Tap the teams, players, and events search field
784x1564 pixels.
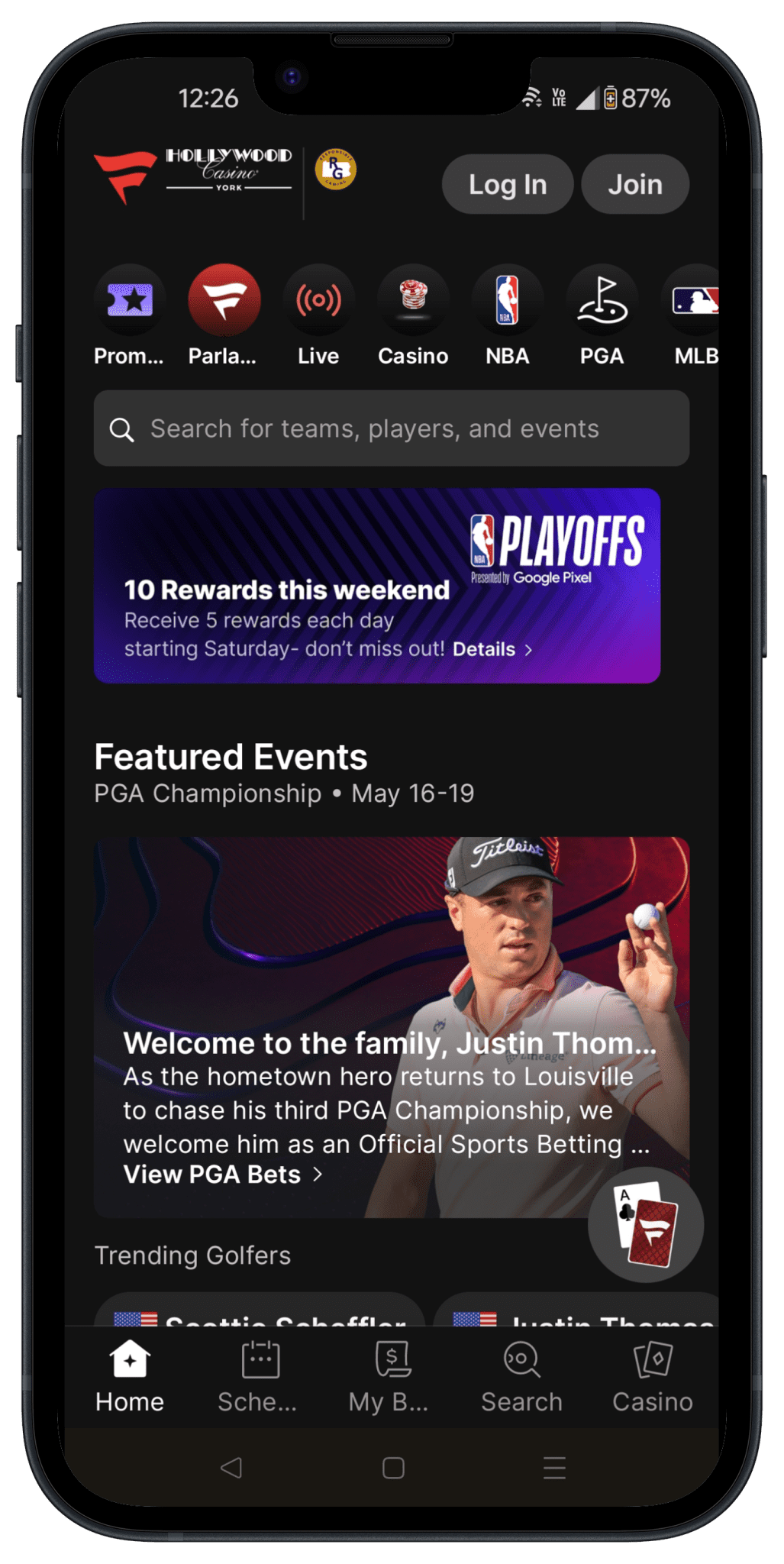pos(391,428)
